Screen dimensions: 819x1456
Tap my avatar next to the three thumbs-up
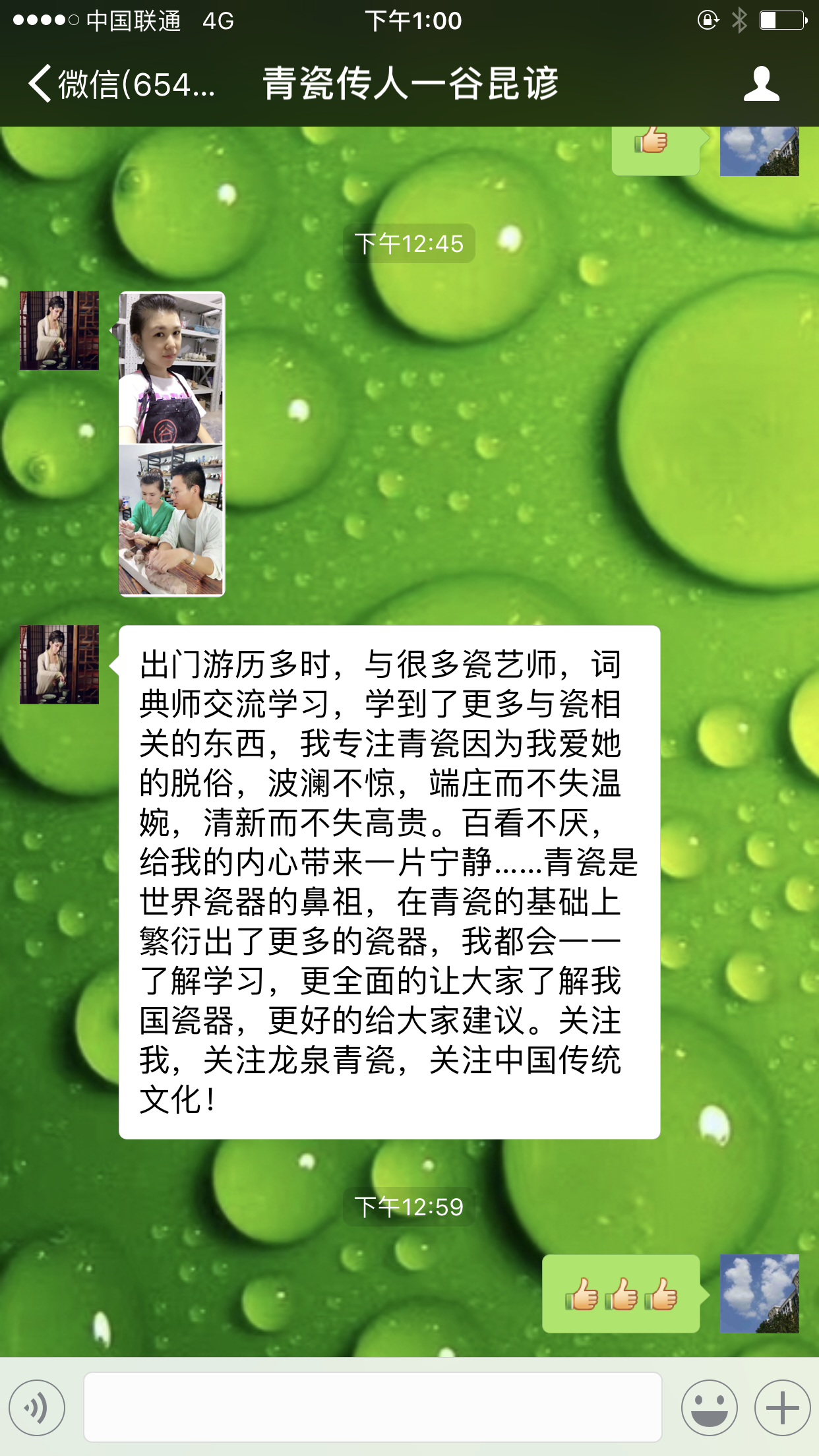tap(759, 1293)
